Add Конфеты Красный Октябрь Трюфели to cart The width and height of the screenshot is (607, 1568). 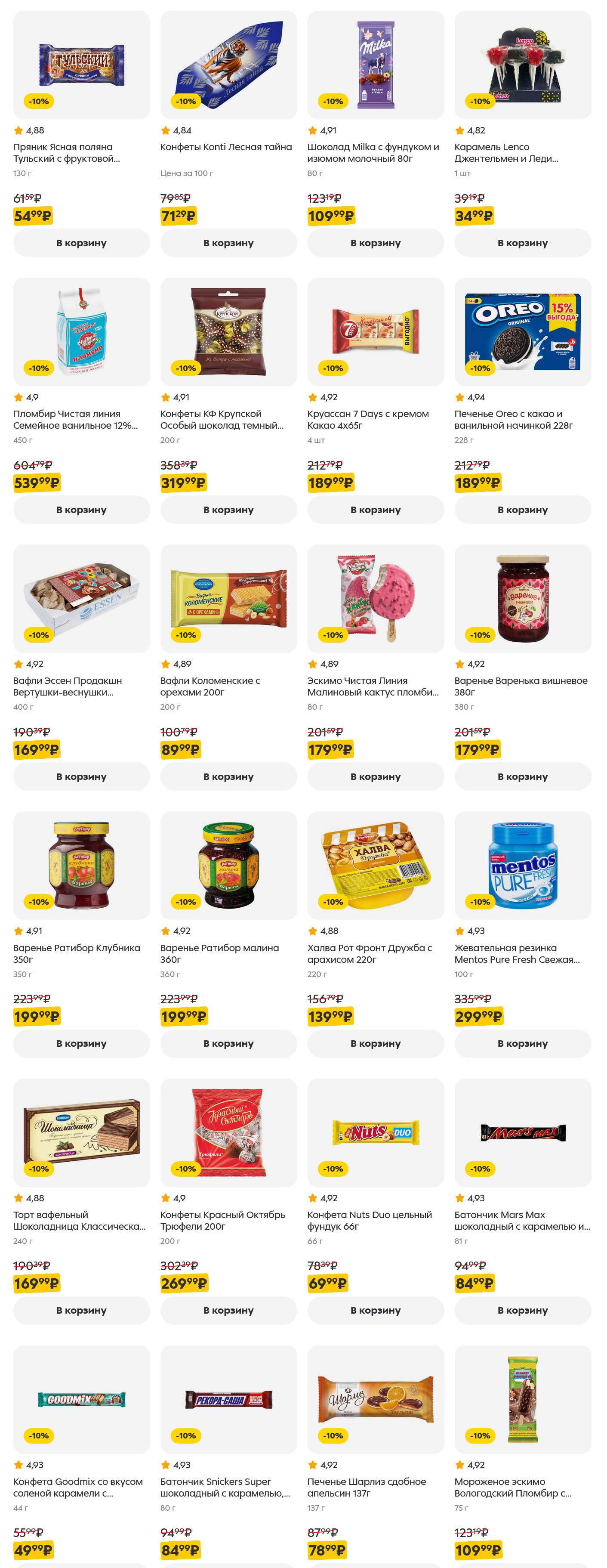(x=228, y=1310)
